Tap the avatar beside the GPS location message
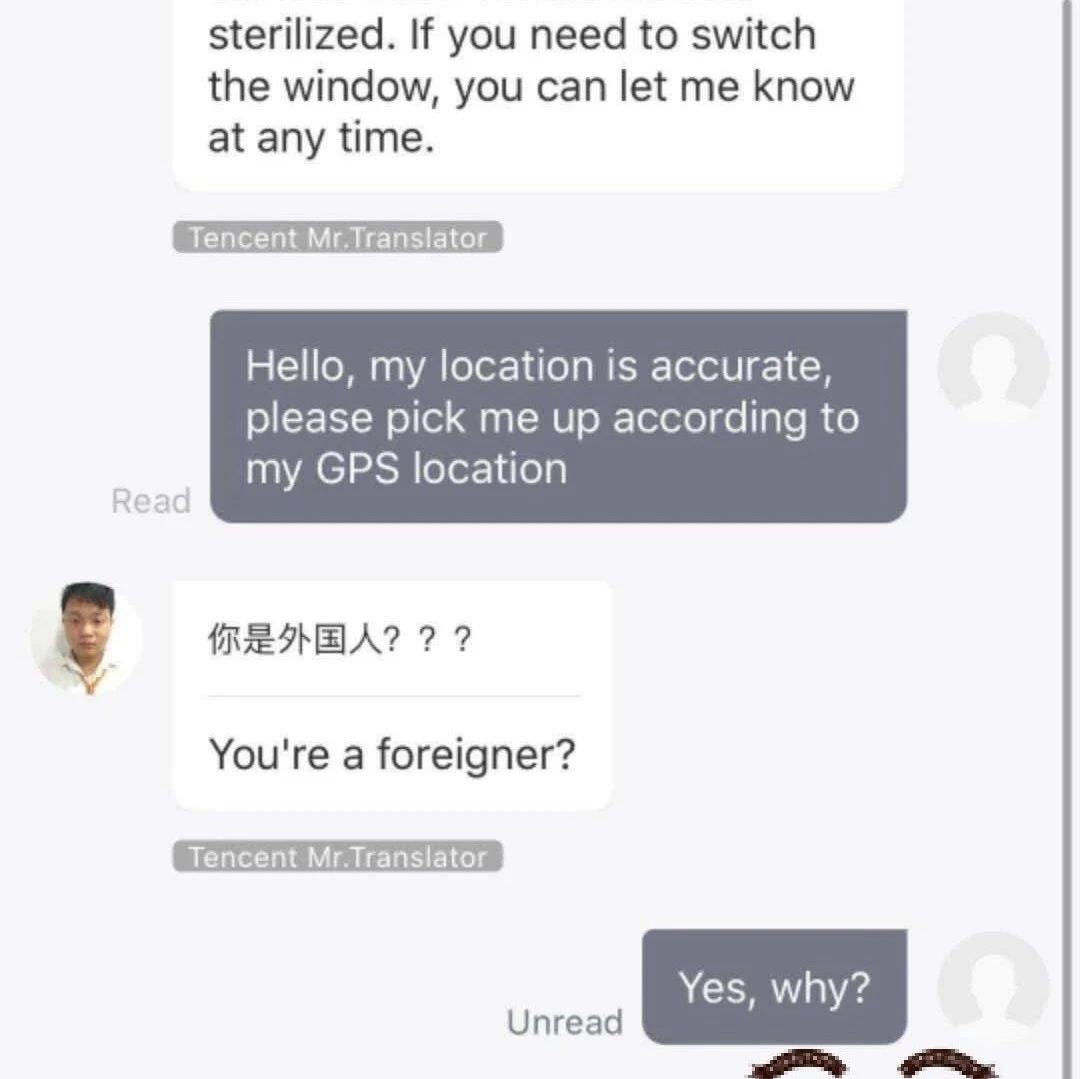The height and width of the screenshot is (1079, 1080). point(992,367)
